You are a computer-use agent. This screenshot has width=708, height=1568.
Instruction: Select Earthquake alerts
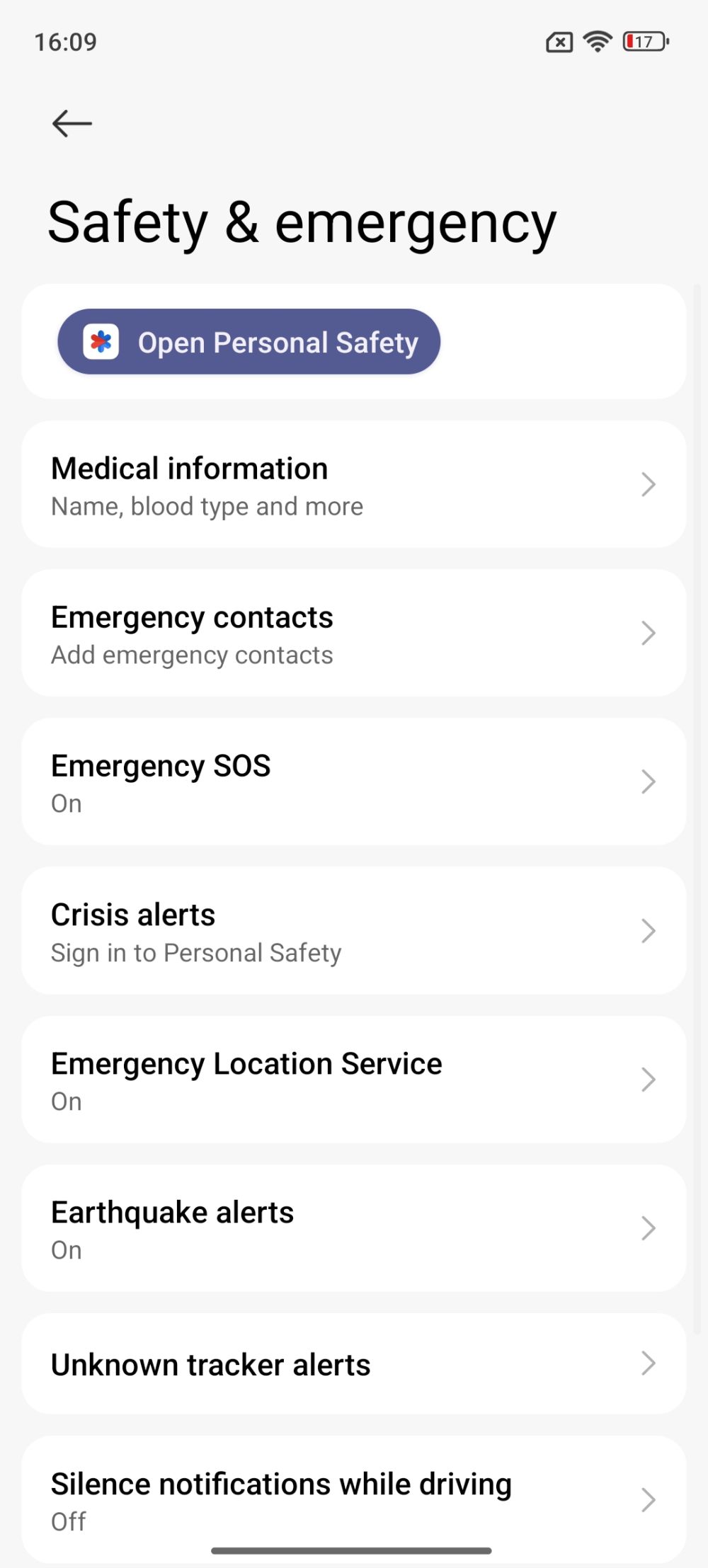[353, 1228]
